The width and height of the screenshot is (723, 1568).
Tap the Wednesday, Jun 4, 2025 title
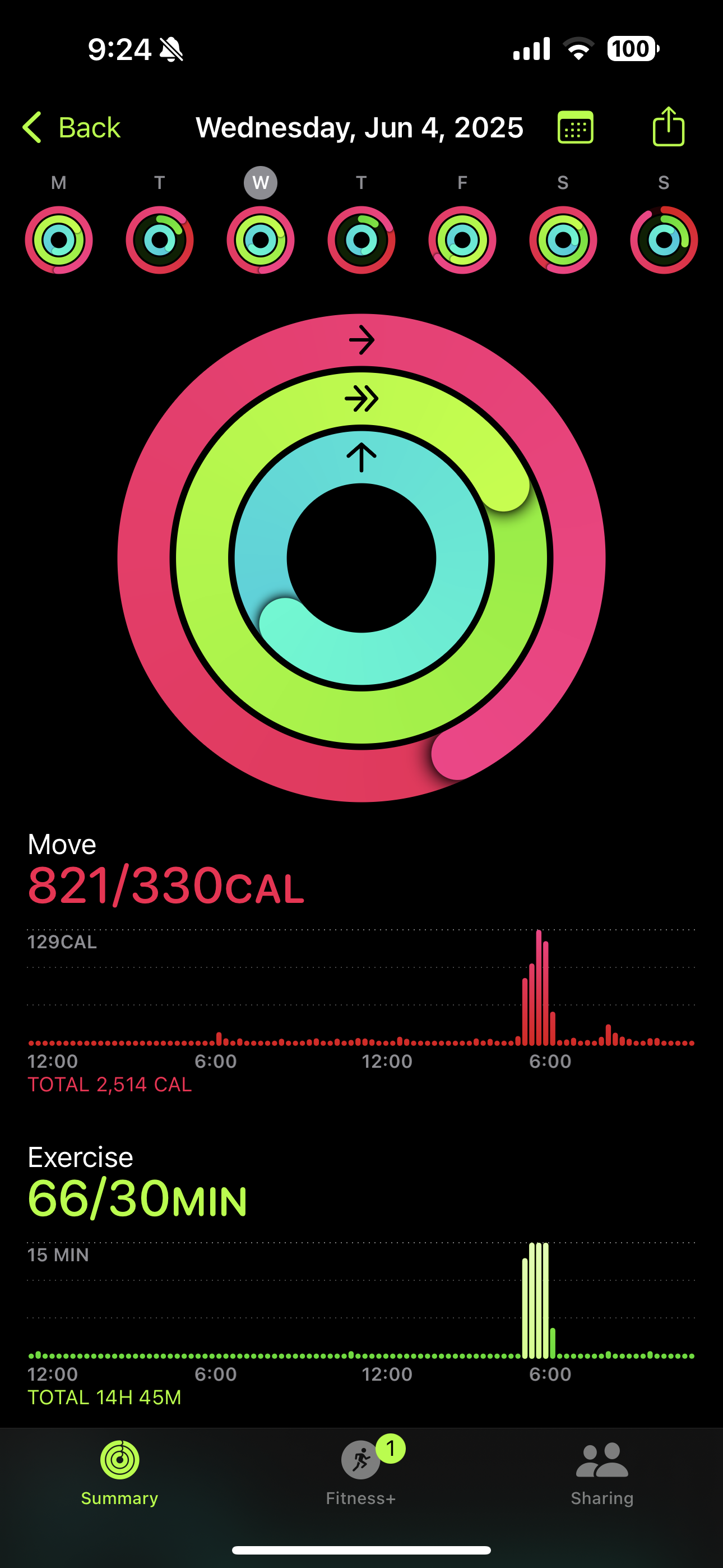(361, 128)
